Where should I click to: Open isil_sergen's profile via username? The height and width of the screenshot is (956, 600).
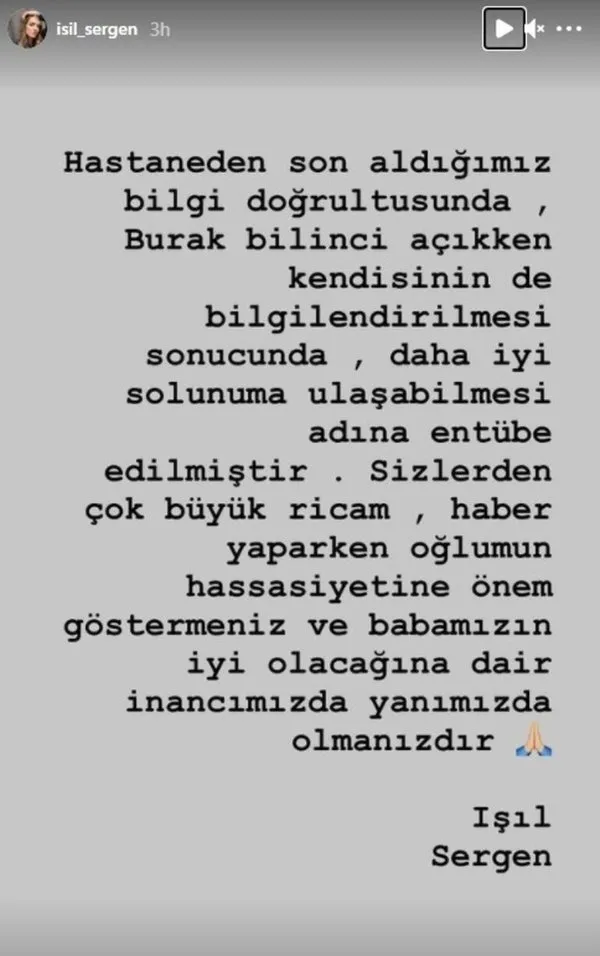coord(96,29)
